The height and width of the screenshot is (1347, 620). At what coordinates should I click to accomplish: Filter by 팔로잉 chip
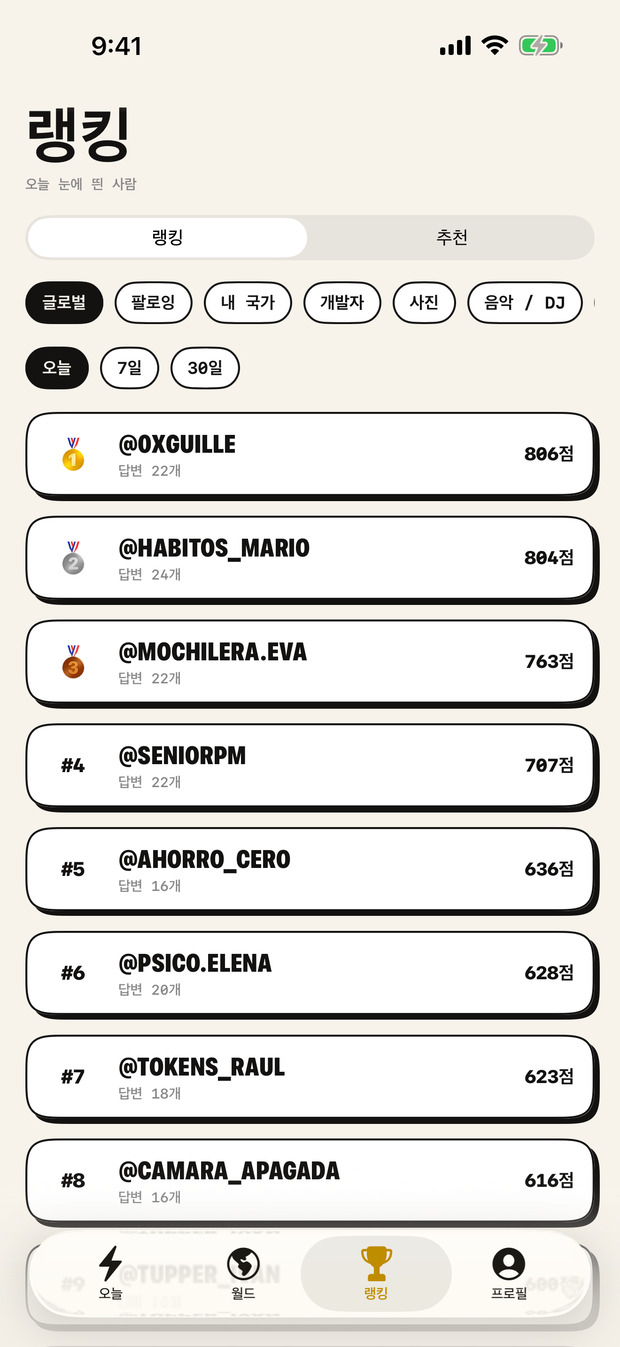coord(153,302)
